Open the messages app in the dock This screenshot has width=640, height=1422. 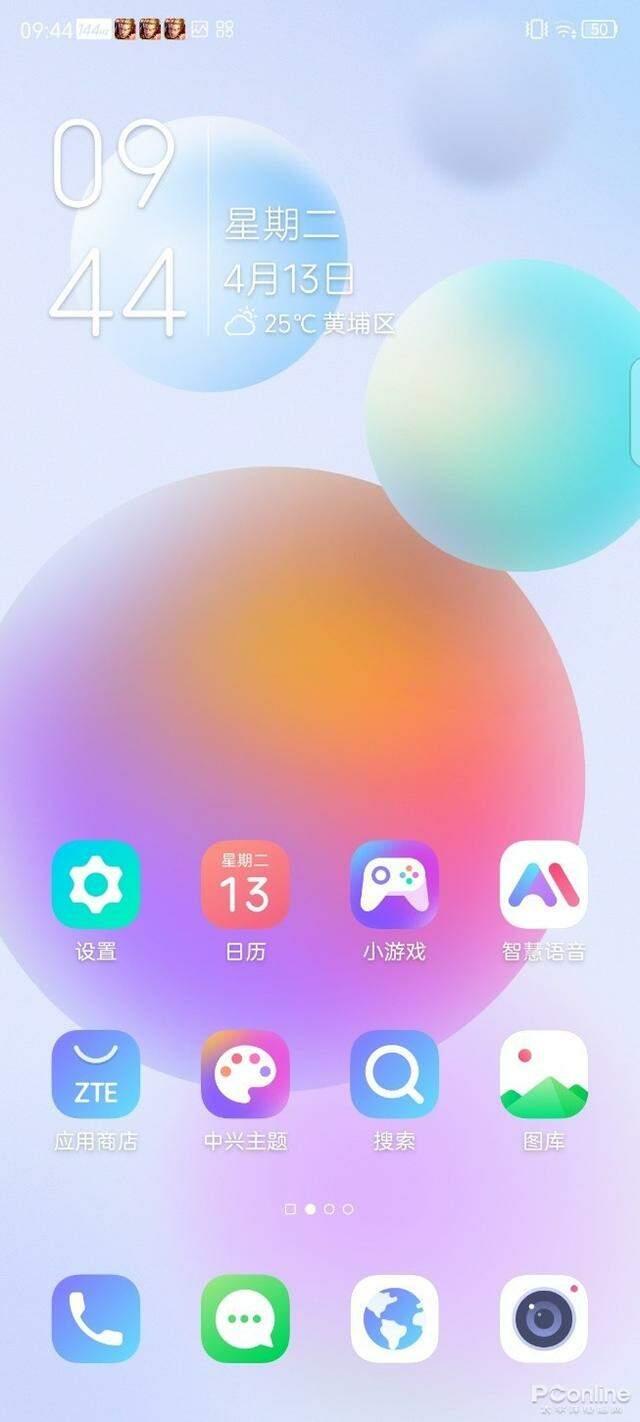point(245,1318)
